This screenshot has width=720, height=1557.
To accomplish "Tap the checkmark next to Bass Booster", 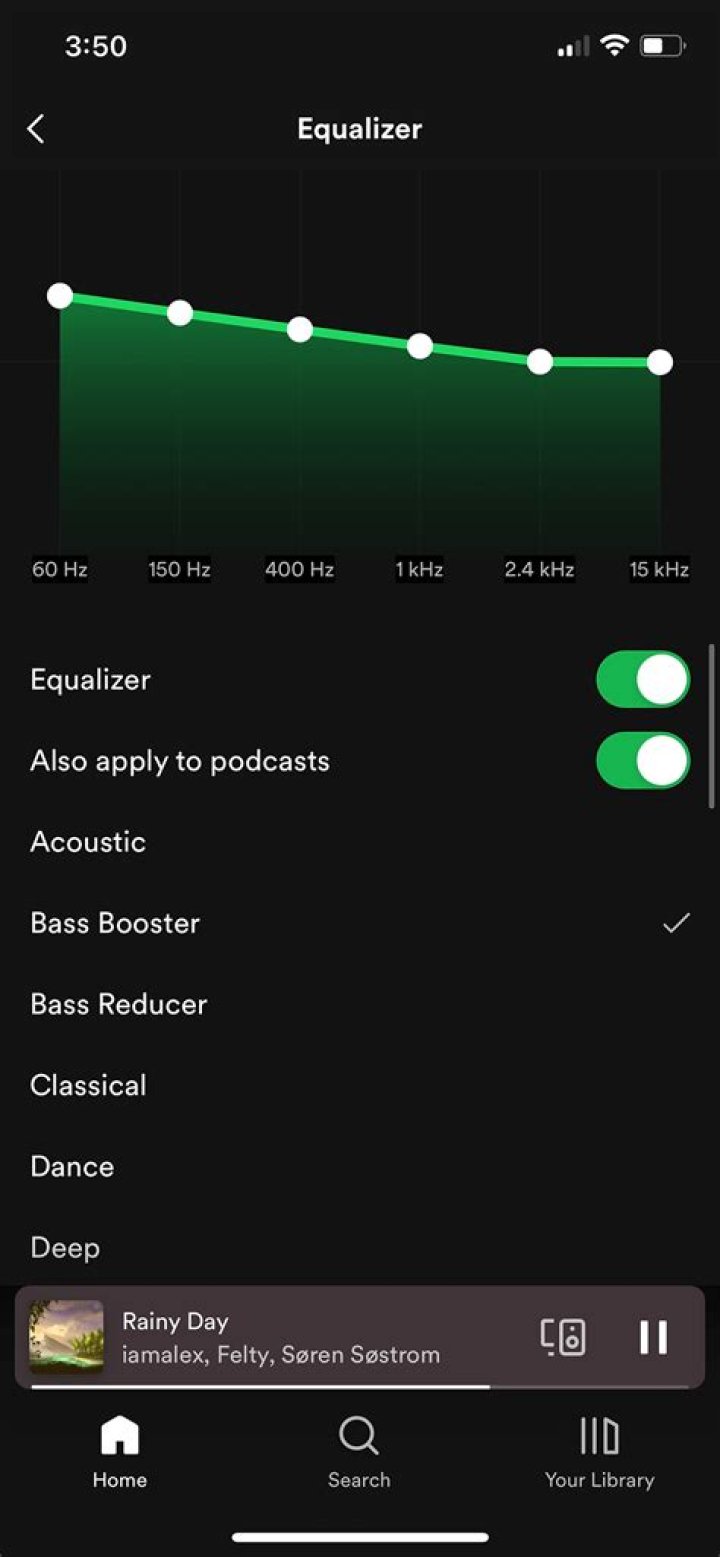I will tap(676, 922).
